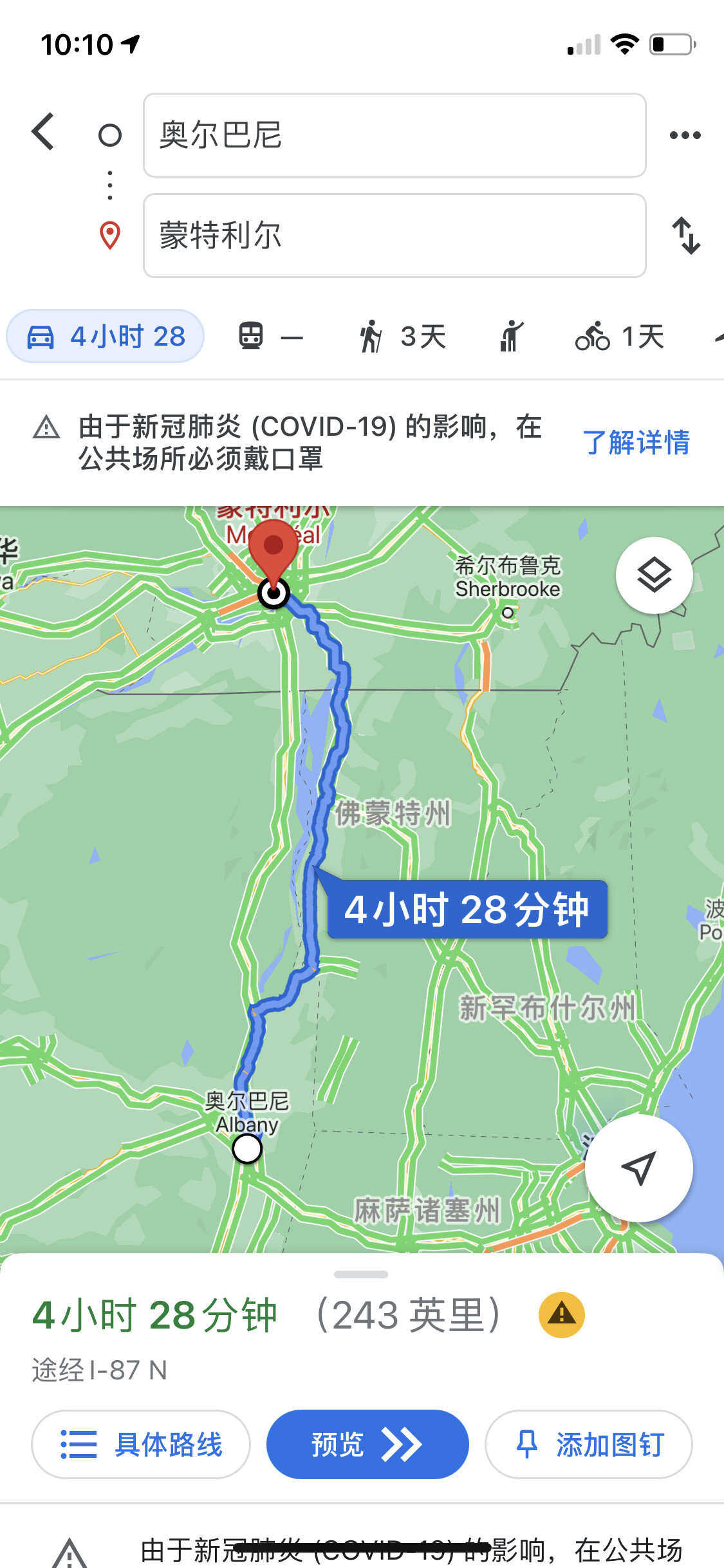This screenshot has width=724, height=1568.
Task: Open map layers button
Action: coord(654,575)
